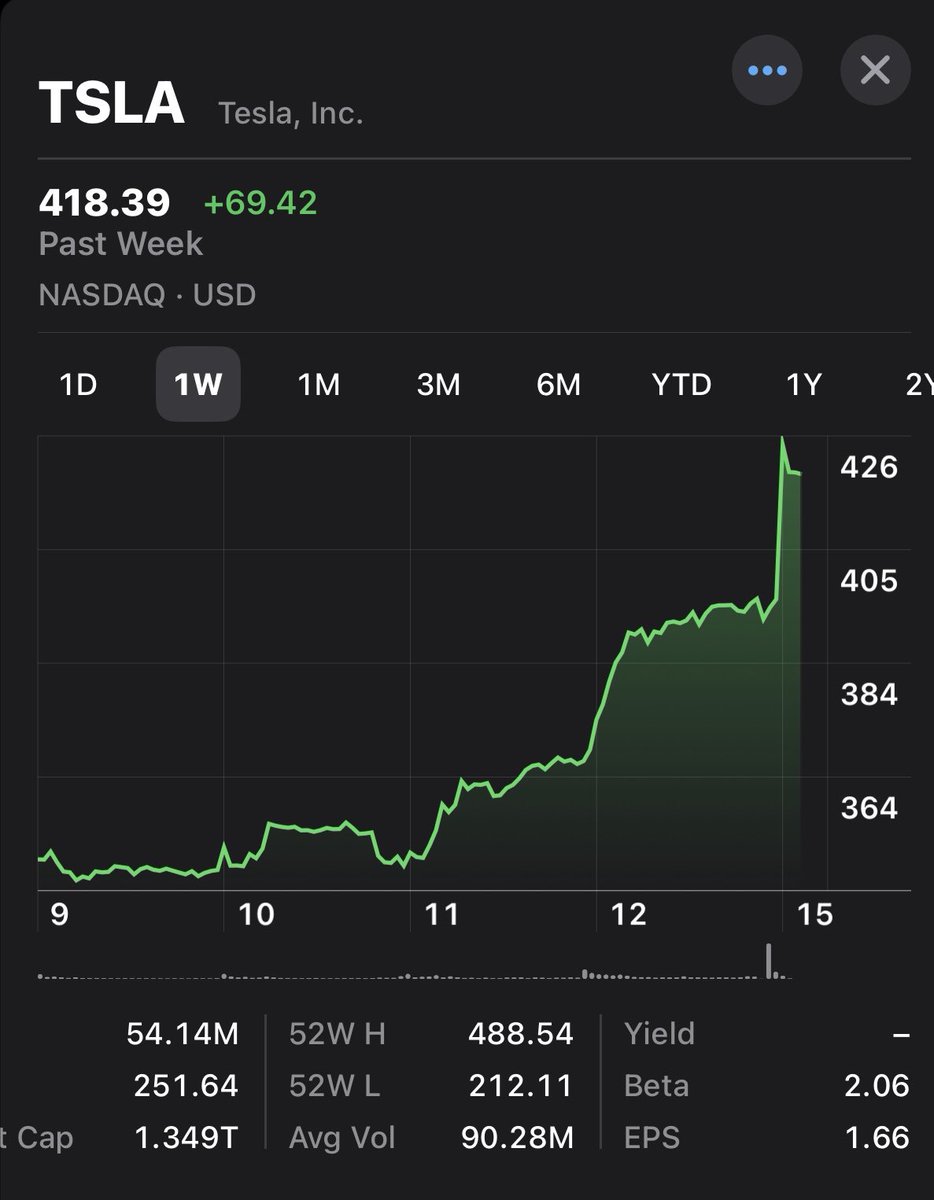The height and width of the screenshot is (1200, 934).
Task: Switch chart to 2Y range
Action: [918, 384]
